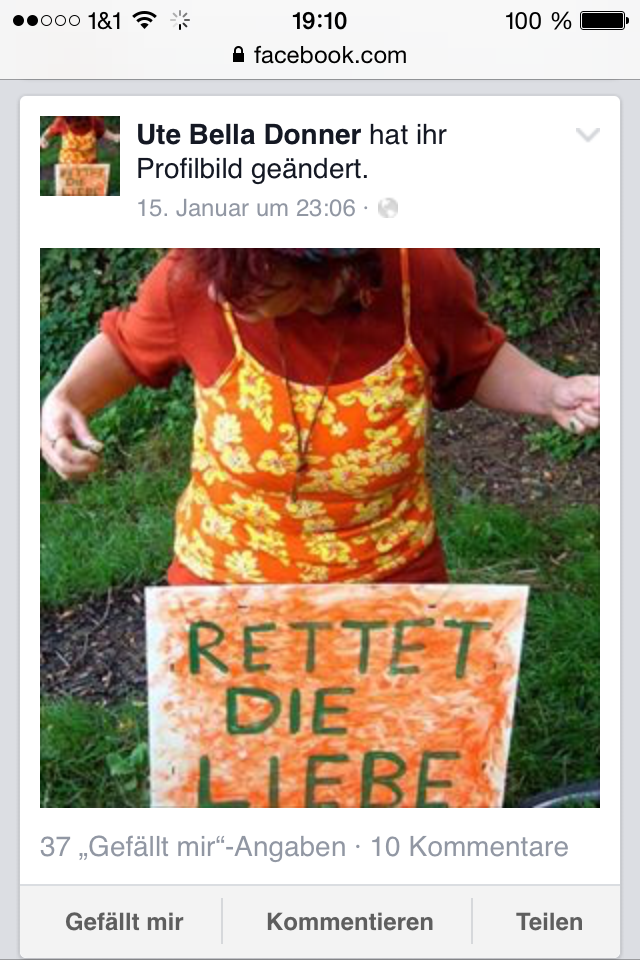
Task: Tap the facebook.com address bar
Action: tap(320, 56)
